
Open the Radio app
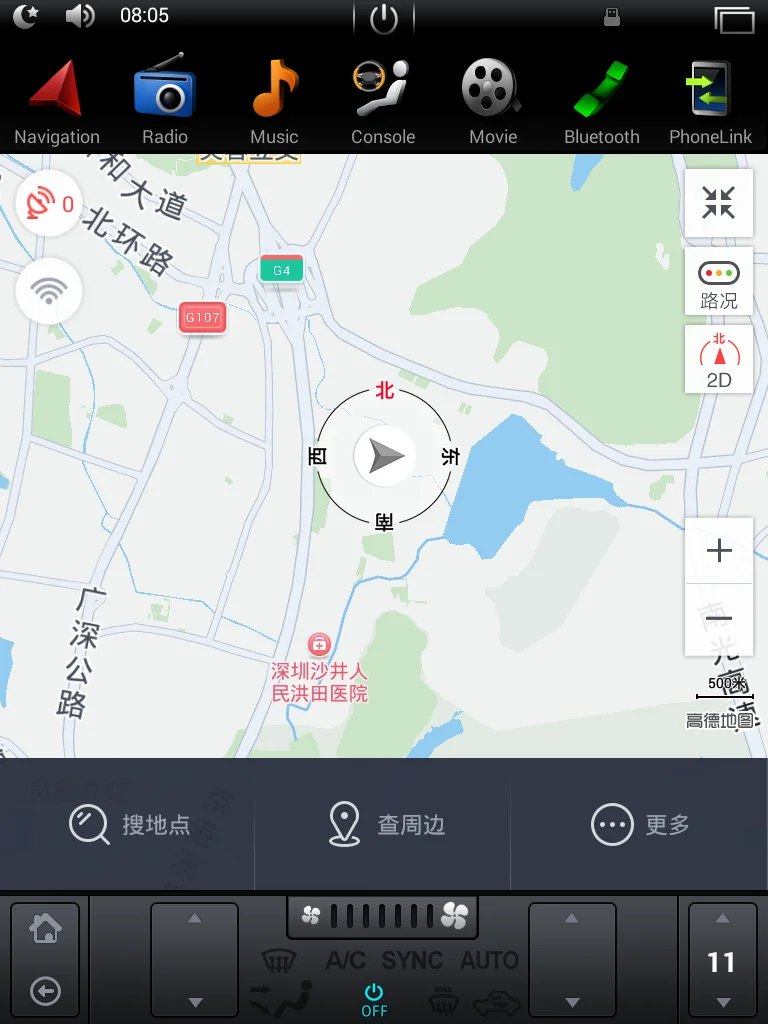(164, 88)
